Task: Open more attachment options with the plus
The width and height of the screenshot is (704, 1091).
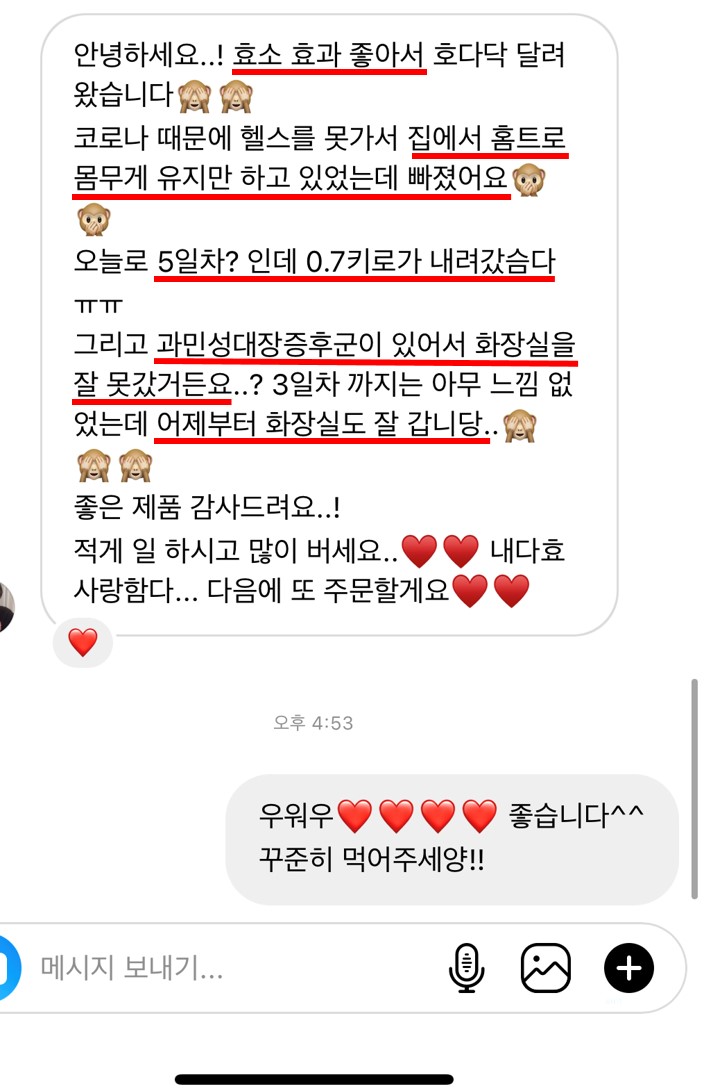Action: [629, 967]
